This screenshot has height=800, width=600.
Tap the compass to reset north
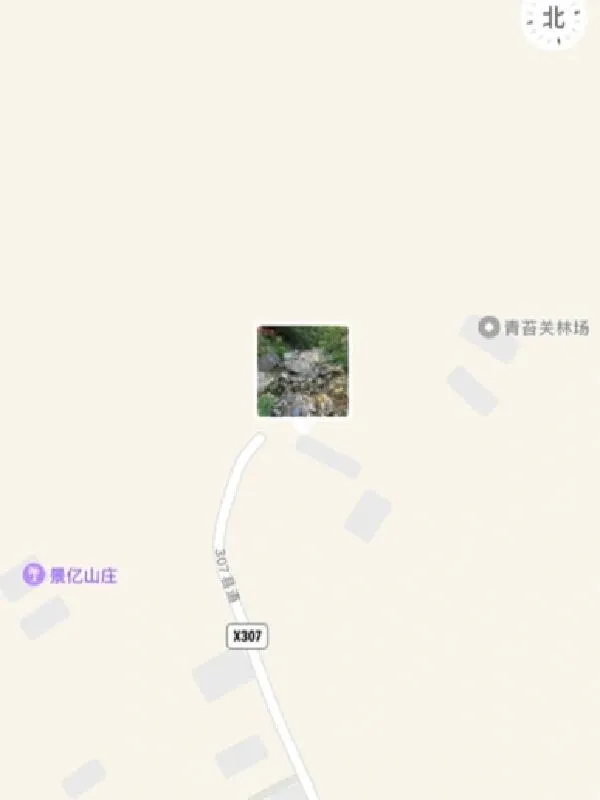point(554,19)
